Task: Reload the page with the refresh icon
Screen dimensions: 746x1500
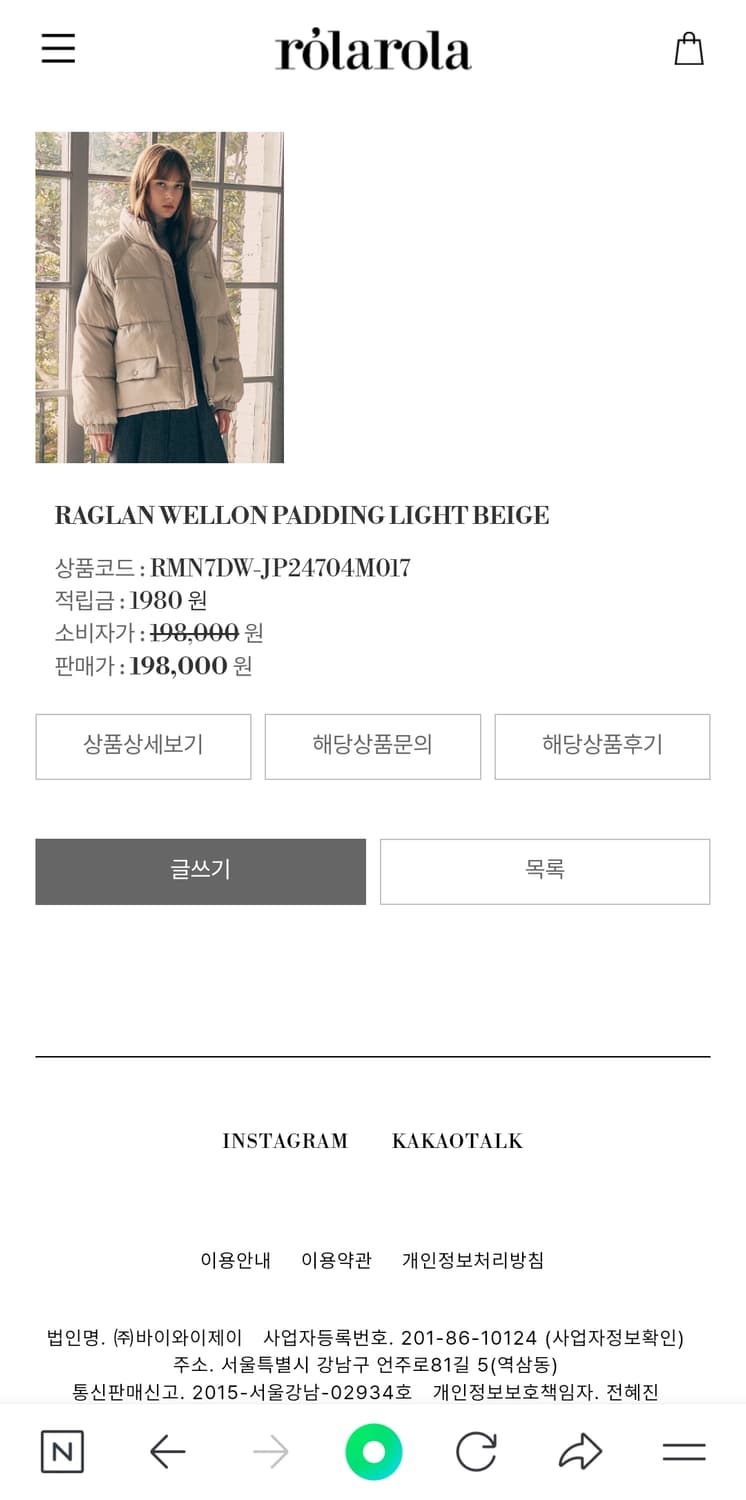Action: tap(477, 1452)
